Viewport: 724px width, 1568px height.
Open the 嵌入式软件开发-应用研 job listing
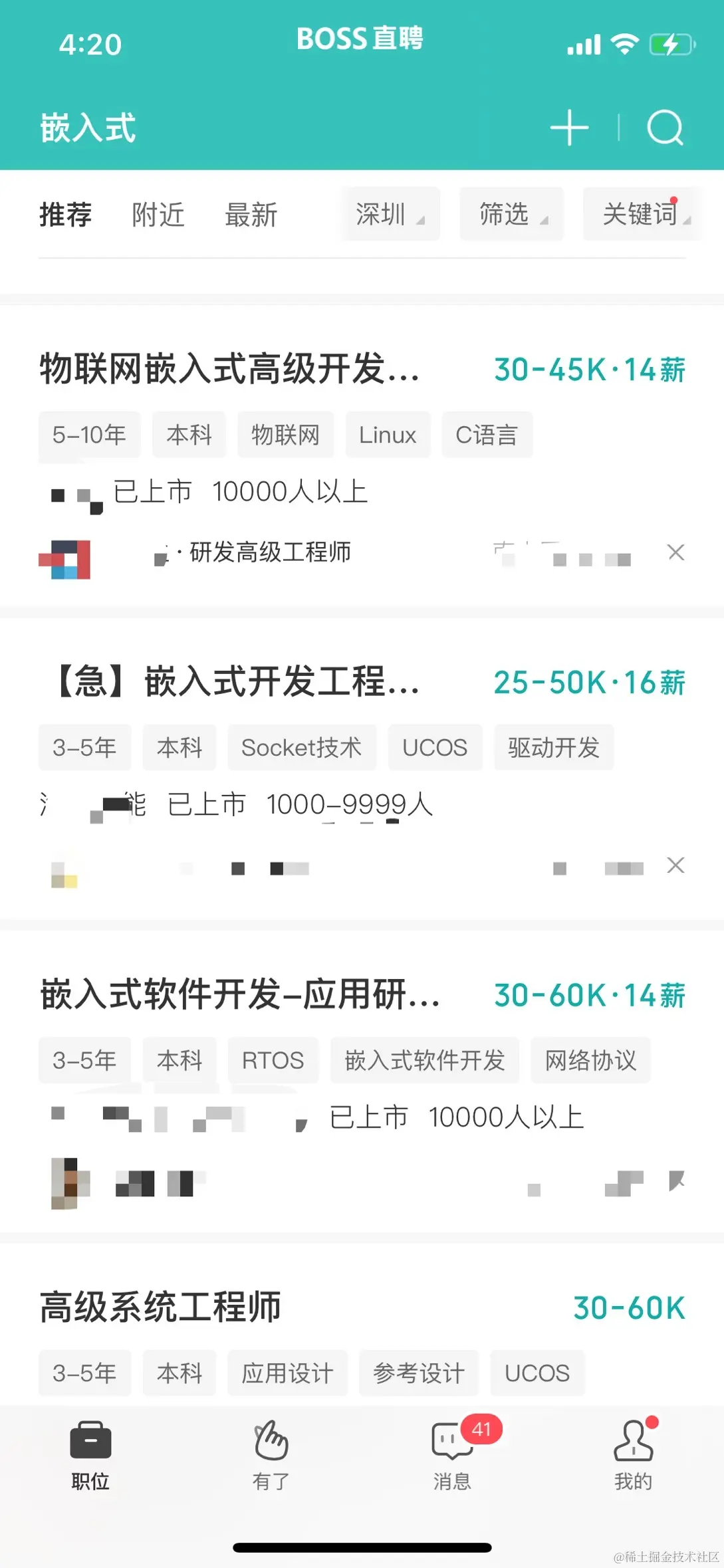click(x=239, y=995)
